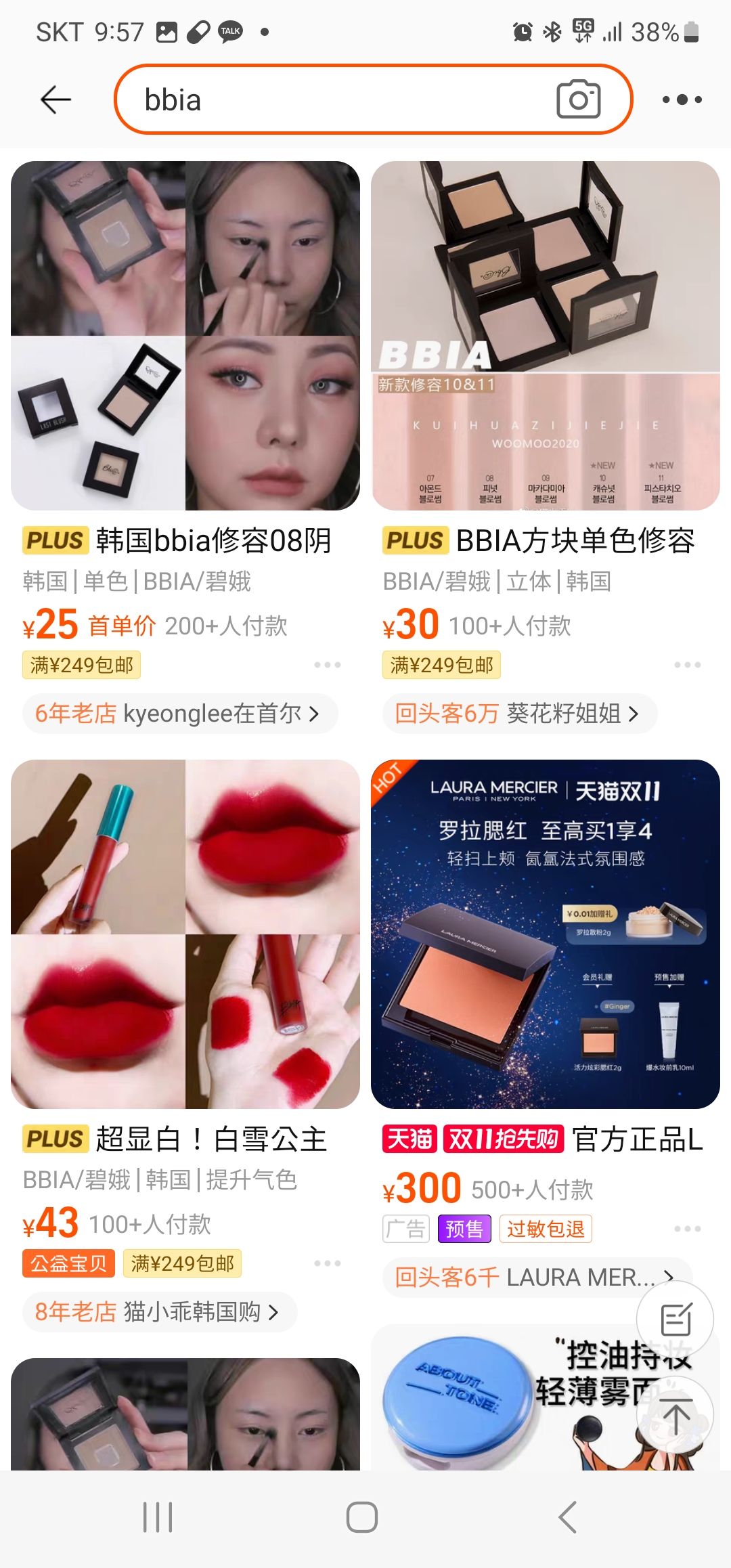This screenshot has width=731, height=1568.
Task: Visit the LAURA MER... shop link
Action: pyautogui.click(x=528, y=1278)
